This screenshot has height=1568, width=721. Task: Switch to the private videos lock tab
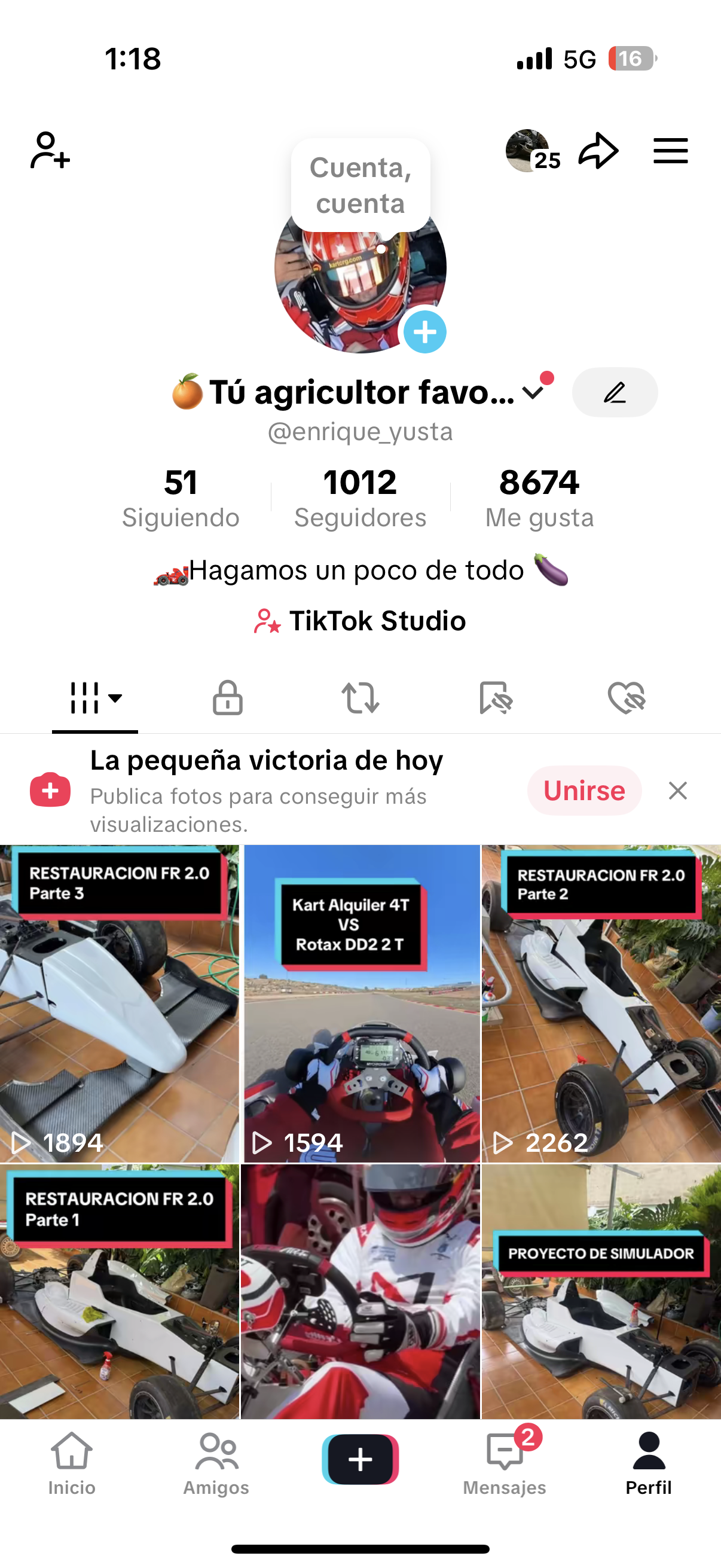pyautogui.click(x=228, y=697)
